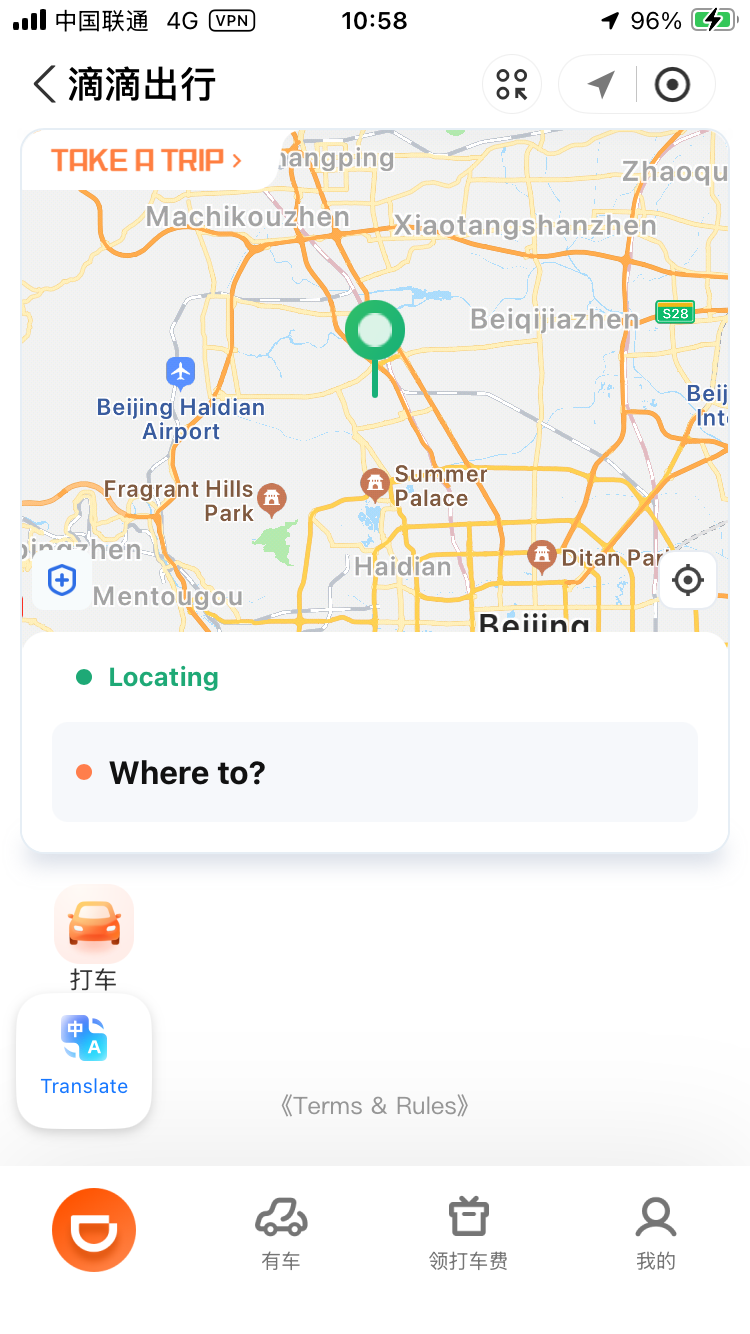Switch to the 有车 tab

(281, 1234)
